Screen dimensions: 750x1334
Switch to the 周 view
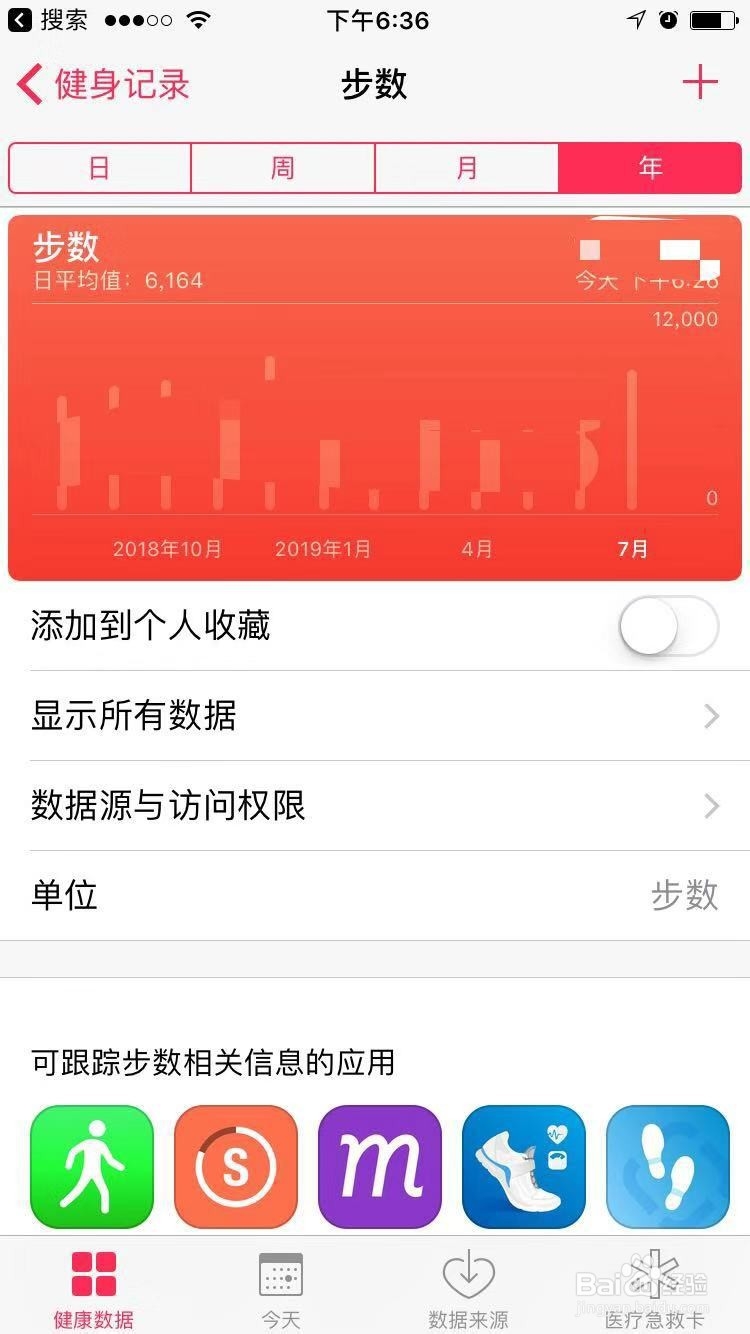coord(283,168)
